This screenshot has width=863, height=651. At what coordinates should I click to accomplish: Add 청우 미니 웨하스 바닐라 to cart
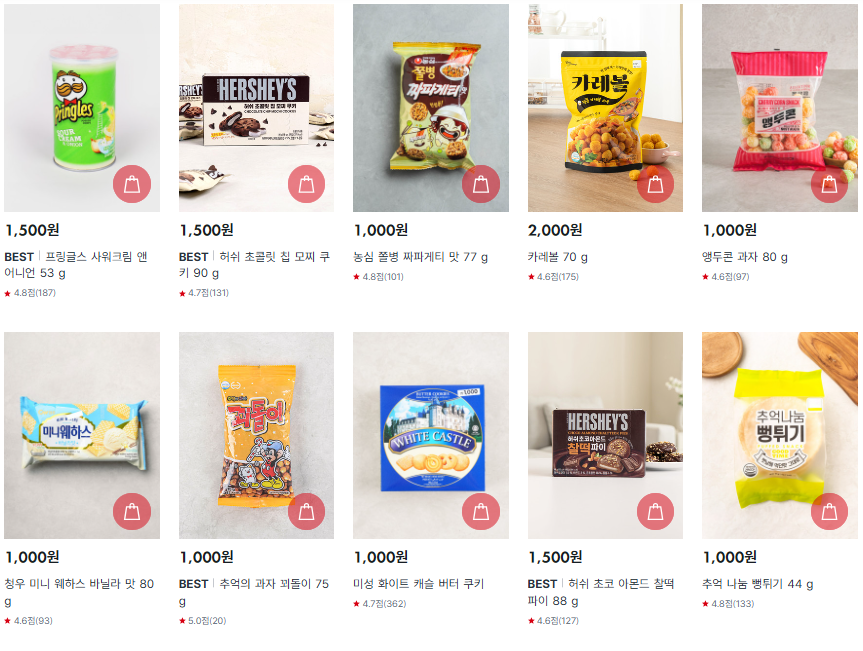tap(132, 512)
